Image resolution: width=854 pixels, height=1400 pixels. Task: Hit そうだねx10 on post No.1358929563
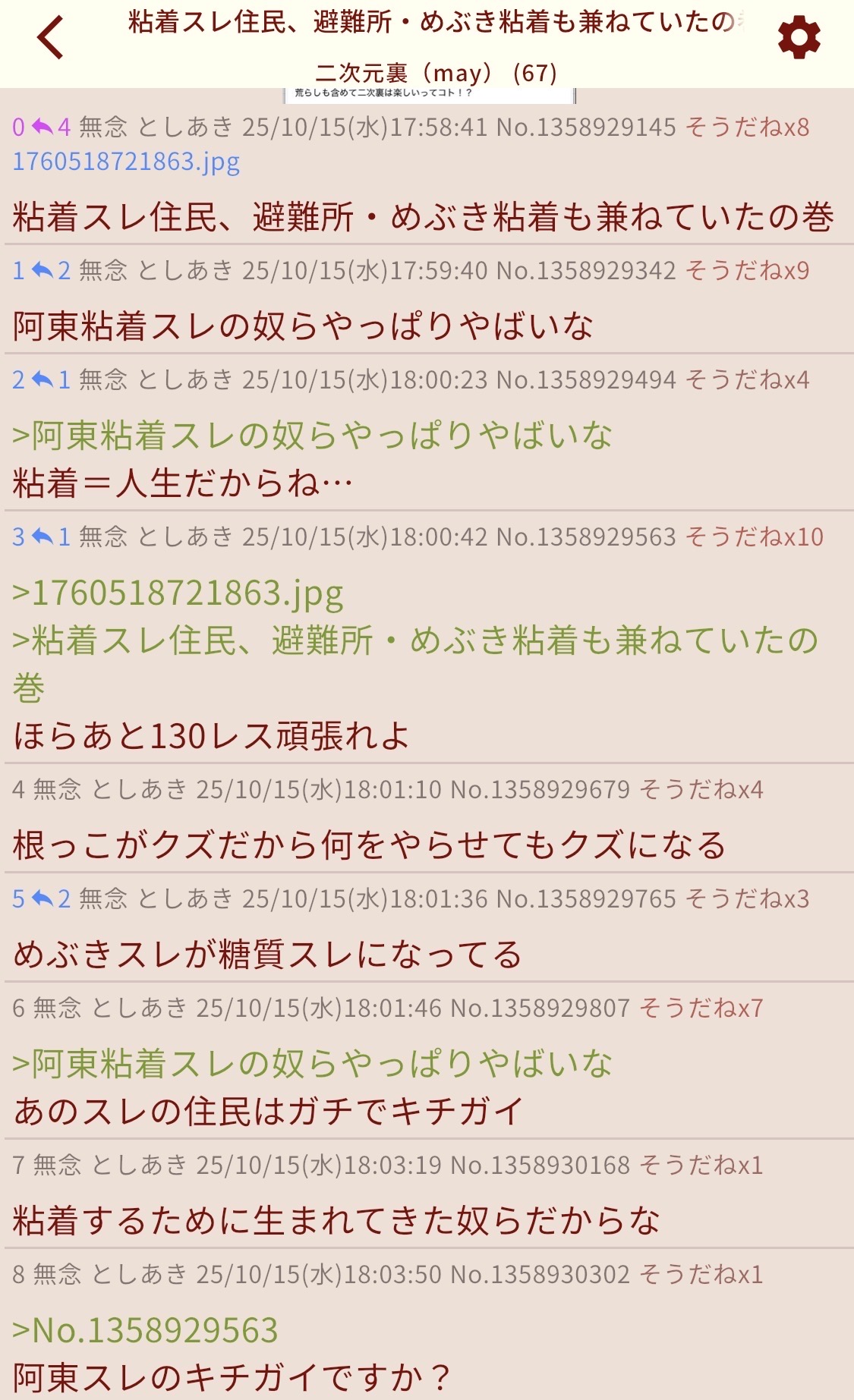tap(754, 537)
